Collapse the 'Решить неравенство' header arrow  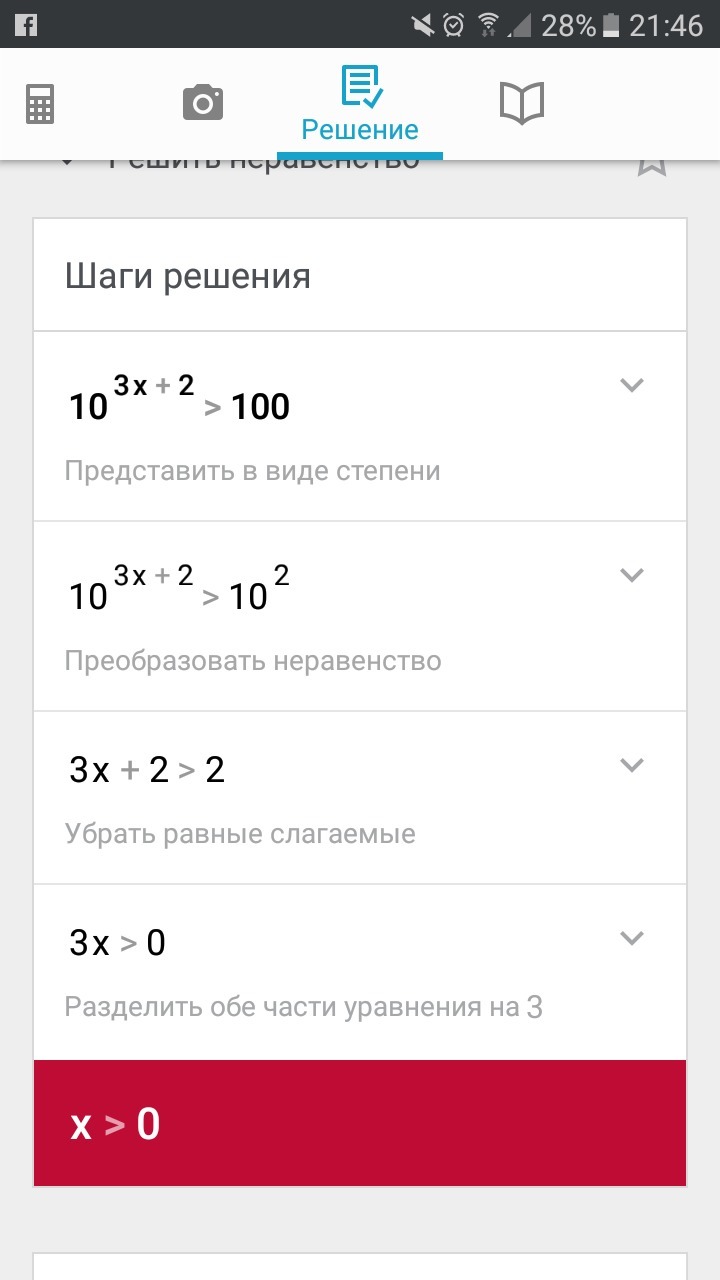point(67,164)
